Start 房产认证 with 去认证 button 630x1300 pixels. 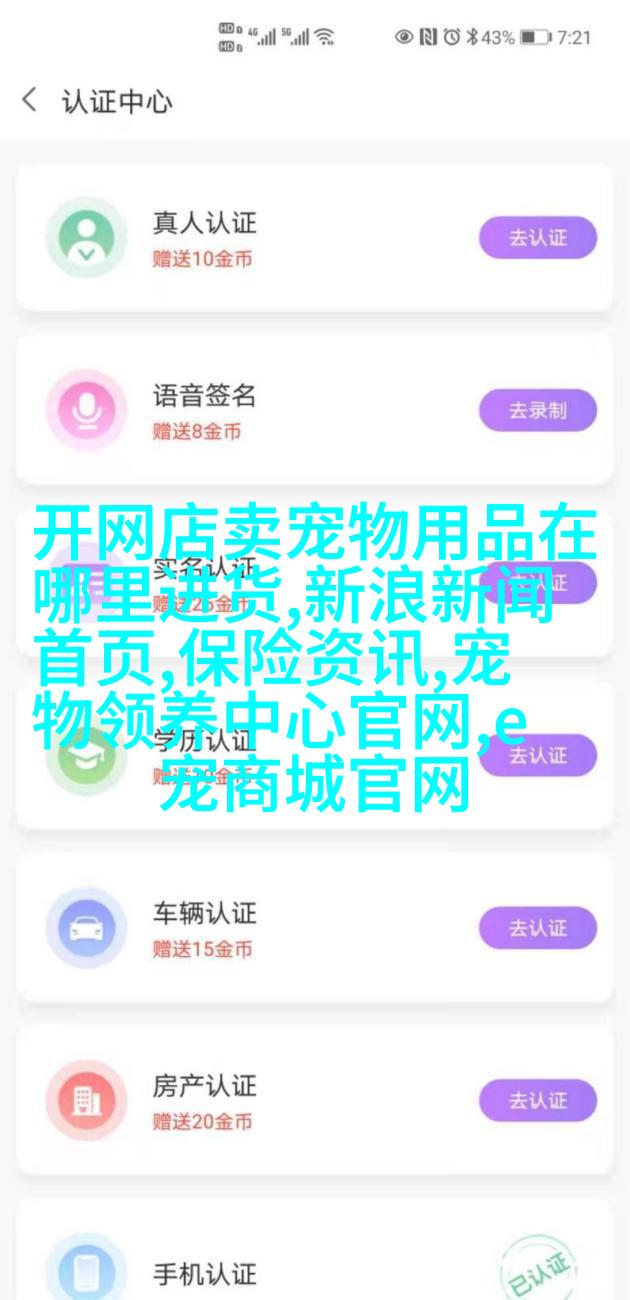[537, 1100]
